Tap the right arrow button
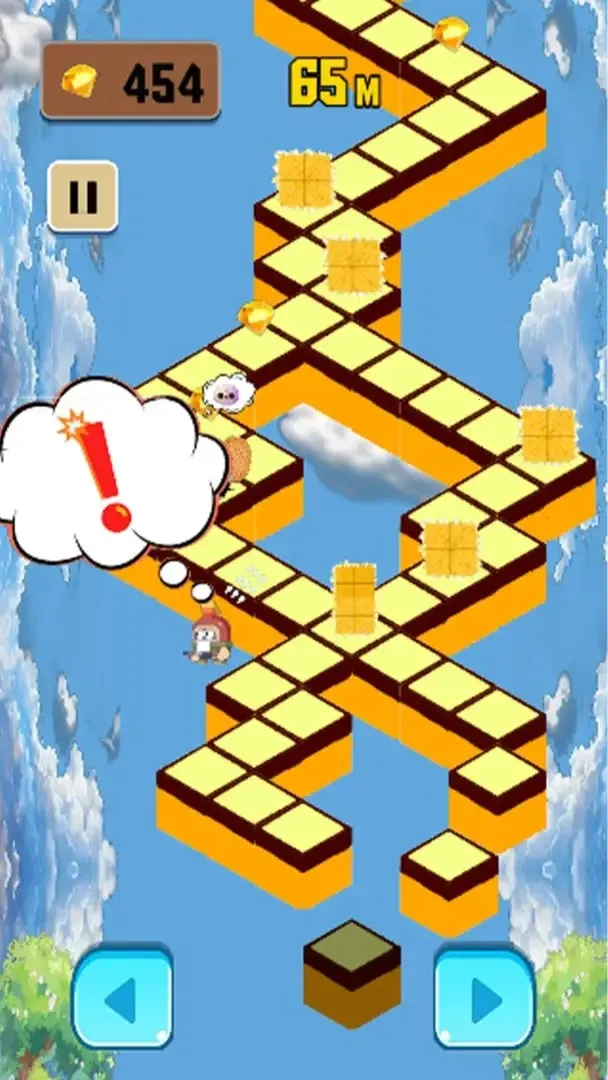Image resolution: width=608 pixels, height=1080 pixels. point(484,998)
